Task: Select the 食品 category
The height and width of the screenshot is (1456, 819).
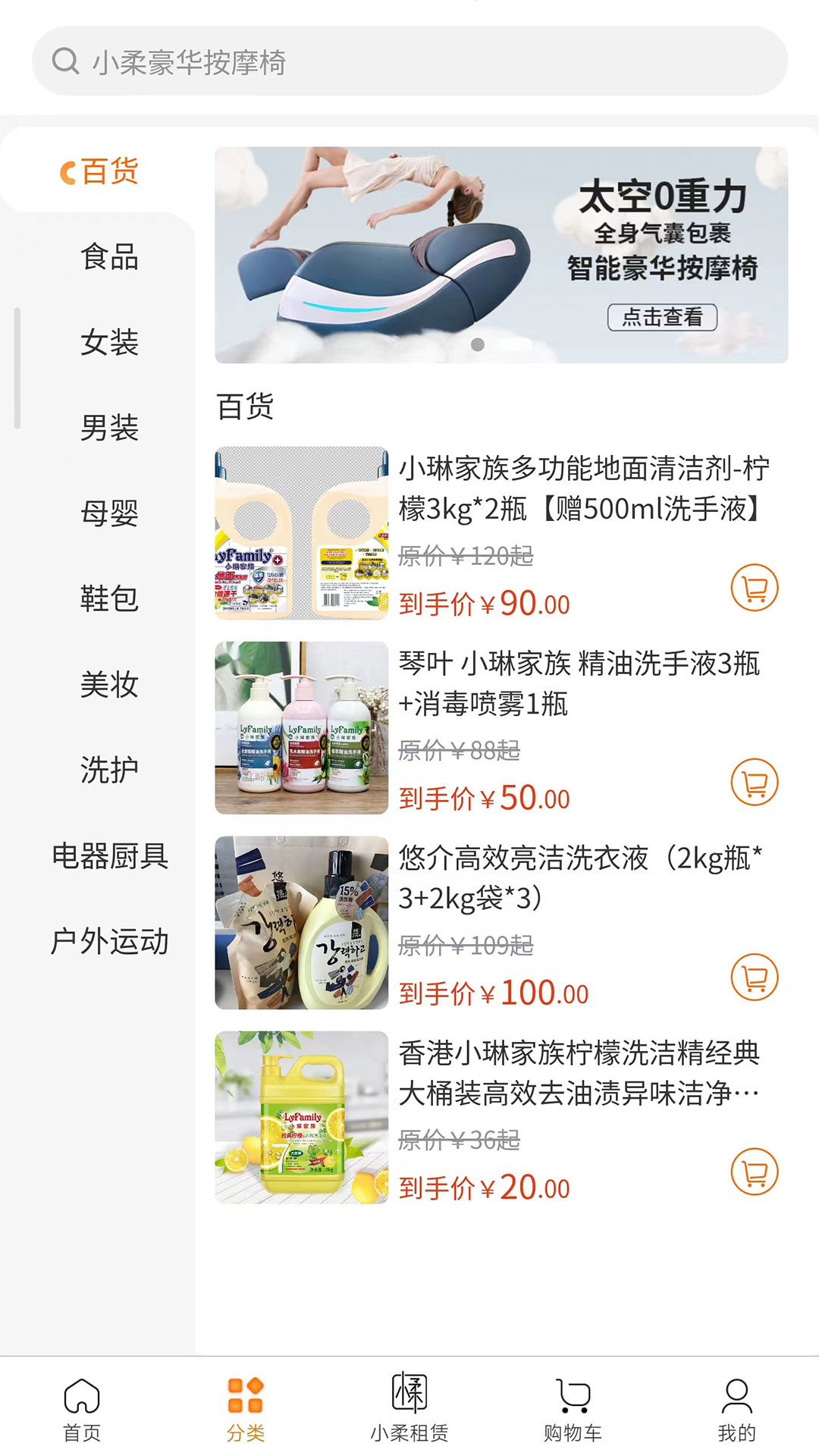Action: coord(109,257)
